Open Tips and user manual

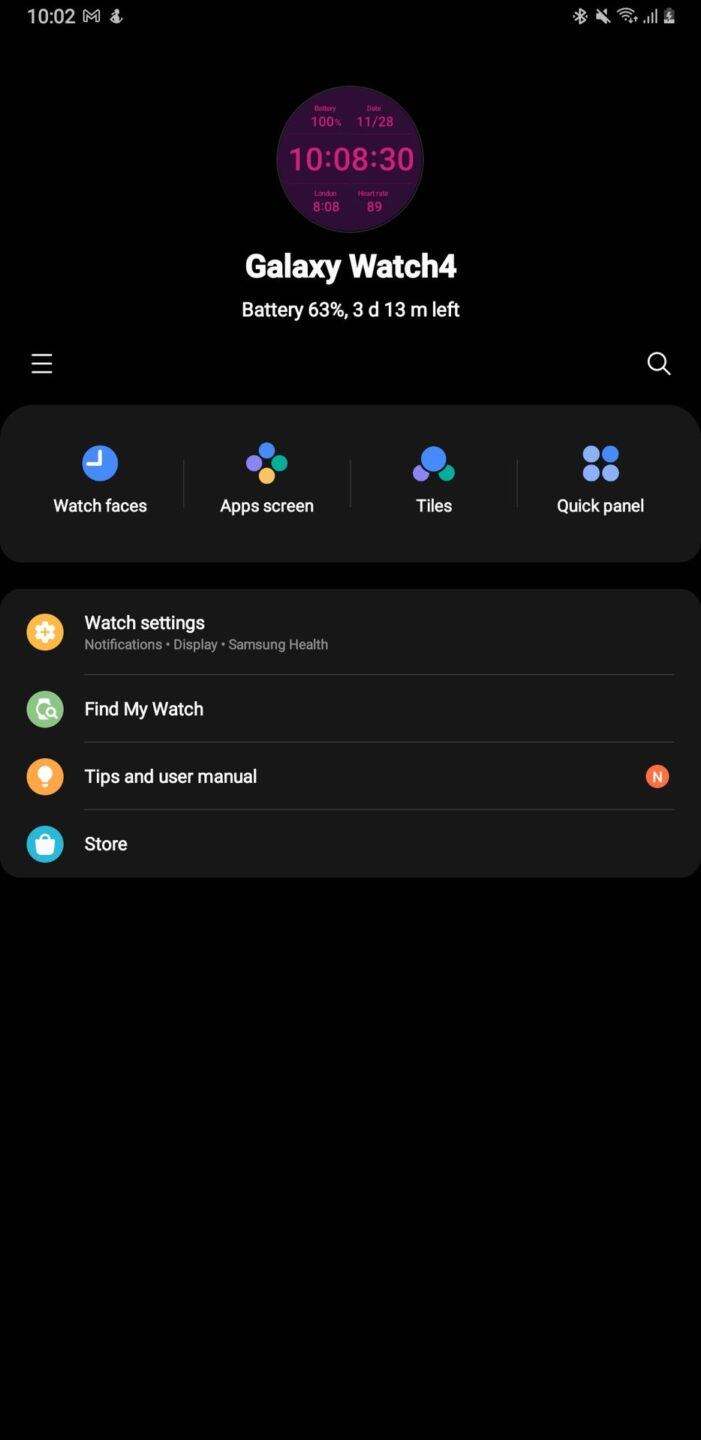coord(350,777)
